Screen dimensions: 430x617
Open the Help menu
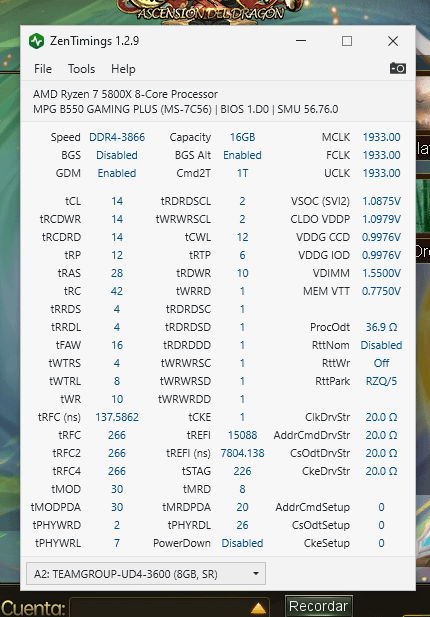pyautogui.click(x=123, y=69)
